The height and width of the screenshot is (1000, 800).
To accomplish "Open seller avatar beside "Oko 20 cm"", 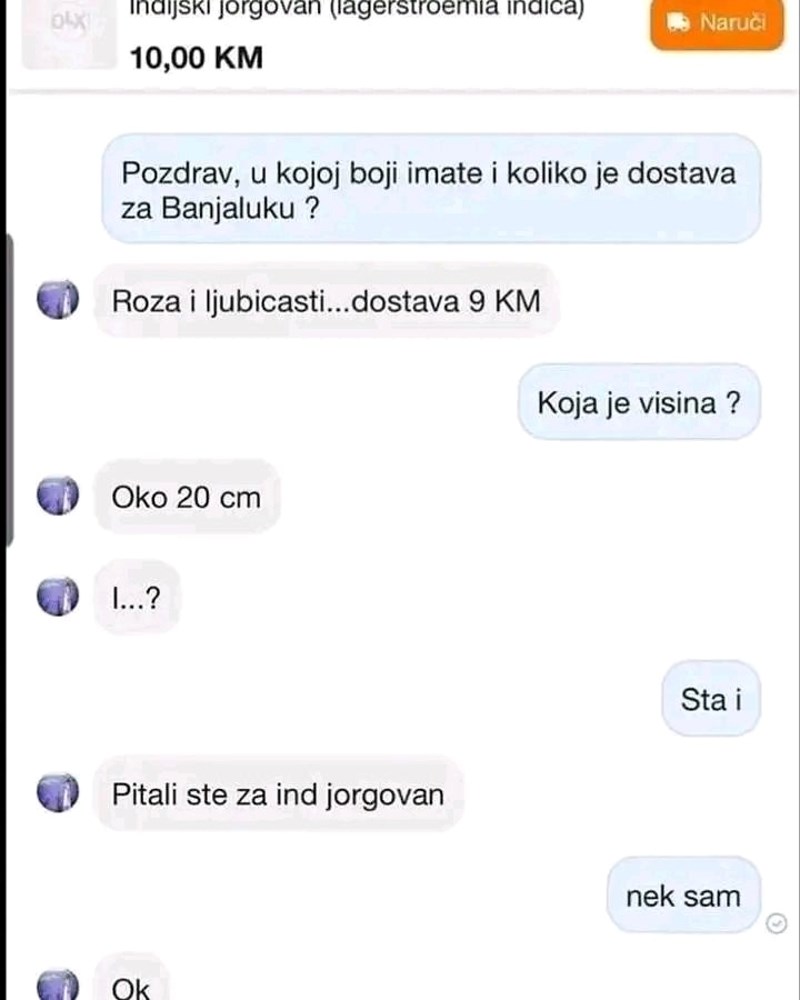I will (57, 496).
